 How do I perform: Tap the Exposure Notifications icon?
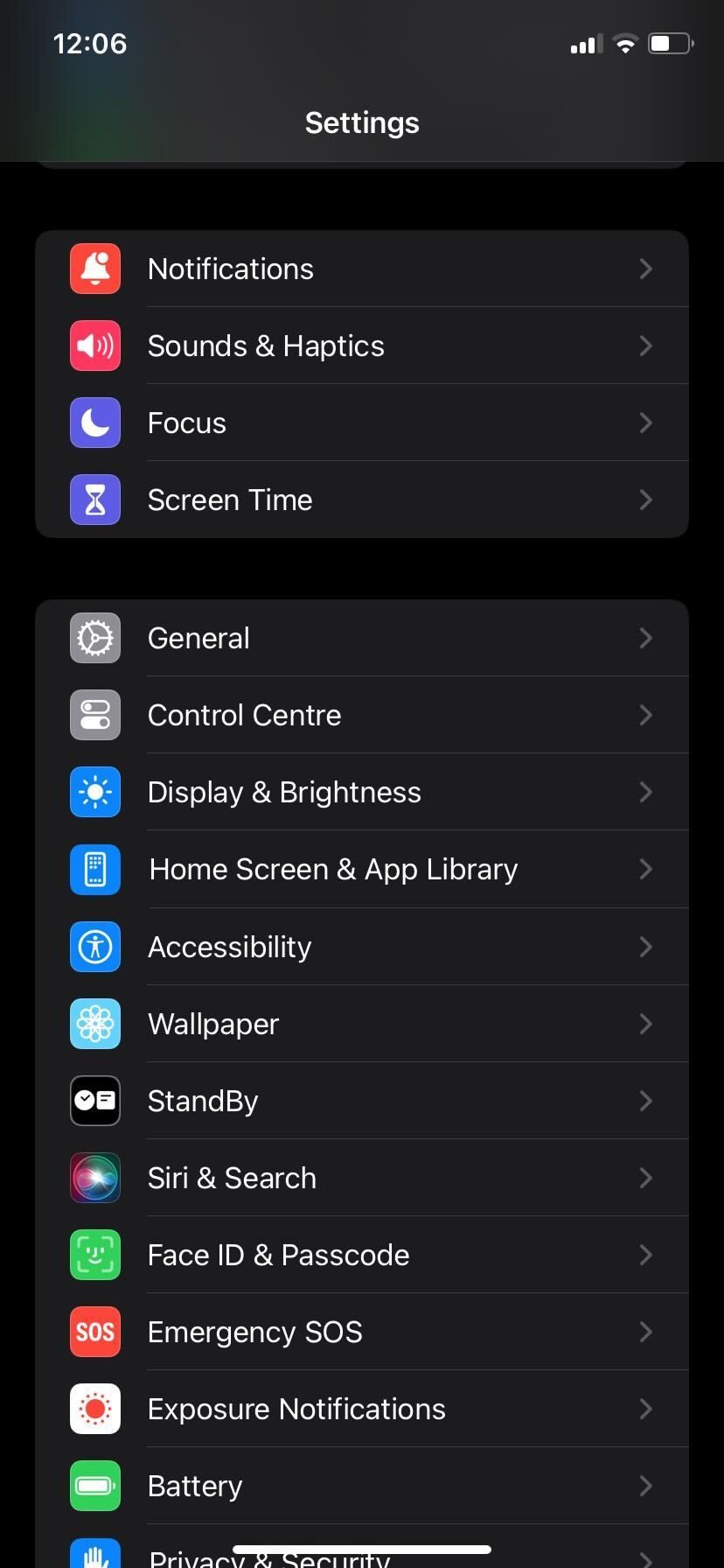[x=94, y=1409]
